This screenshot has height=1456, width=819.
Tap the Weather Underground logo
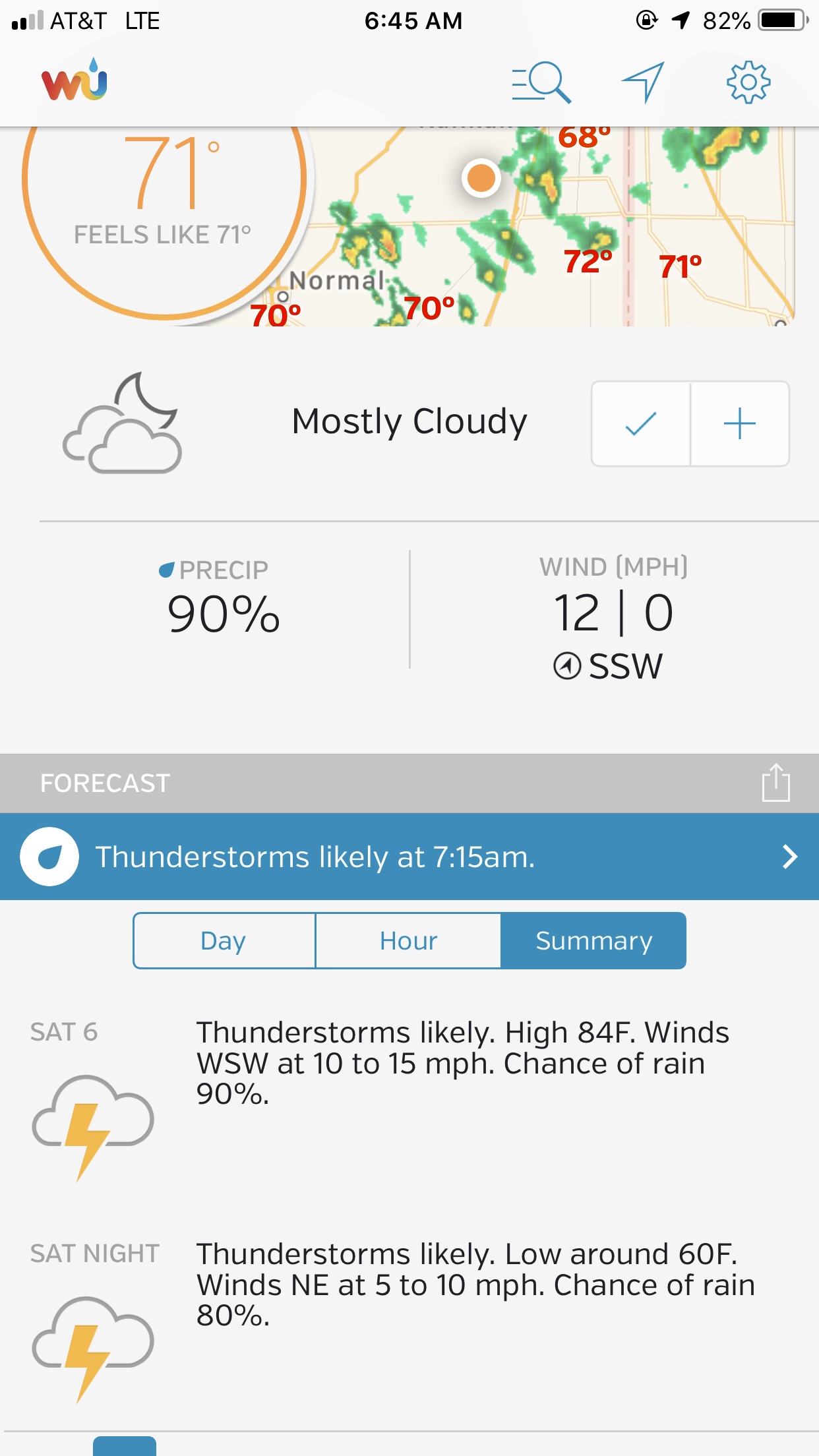75,81
